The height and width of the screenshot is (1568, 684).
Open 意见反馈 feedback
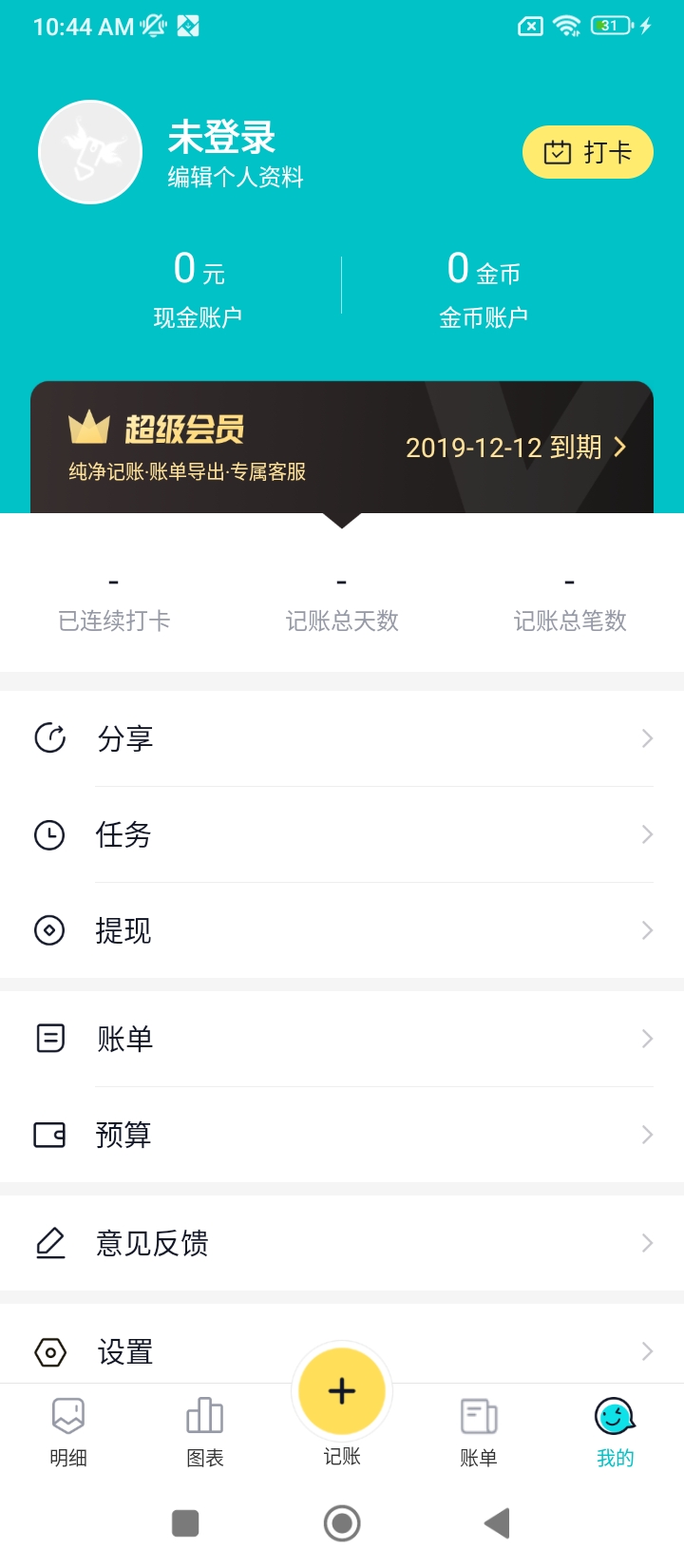(x=342, y=1243)
